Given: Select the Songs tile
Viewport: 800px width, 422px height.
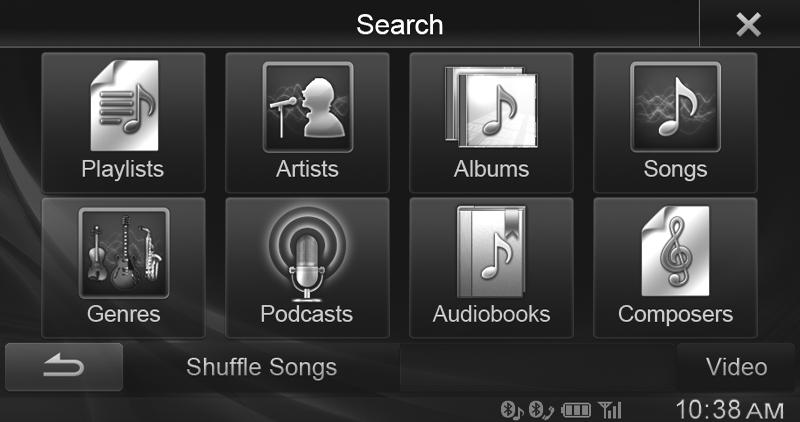Looking at the screenshot, I should pyautogui.click(x=675, y=122).
